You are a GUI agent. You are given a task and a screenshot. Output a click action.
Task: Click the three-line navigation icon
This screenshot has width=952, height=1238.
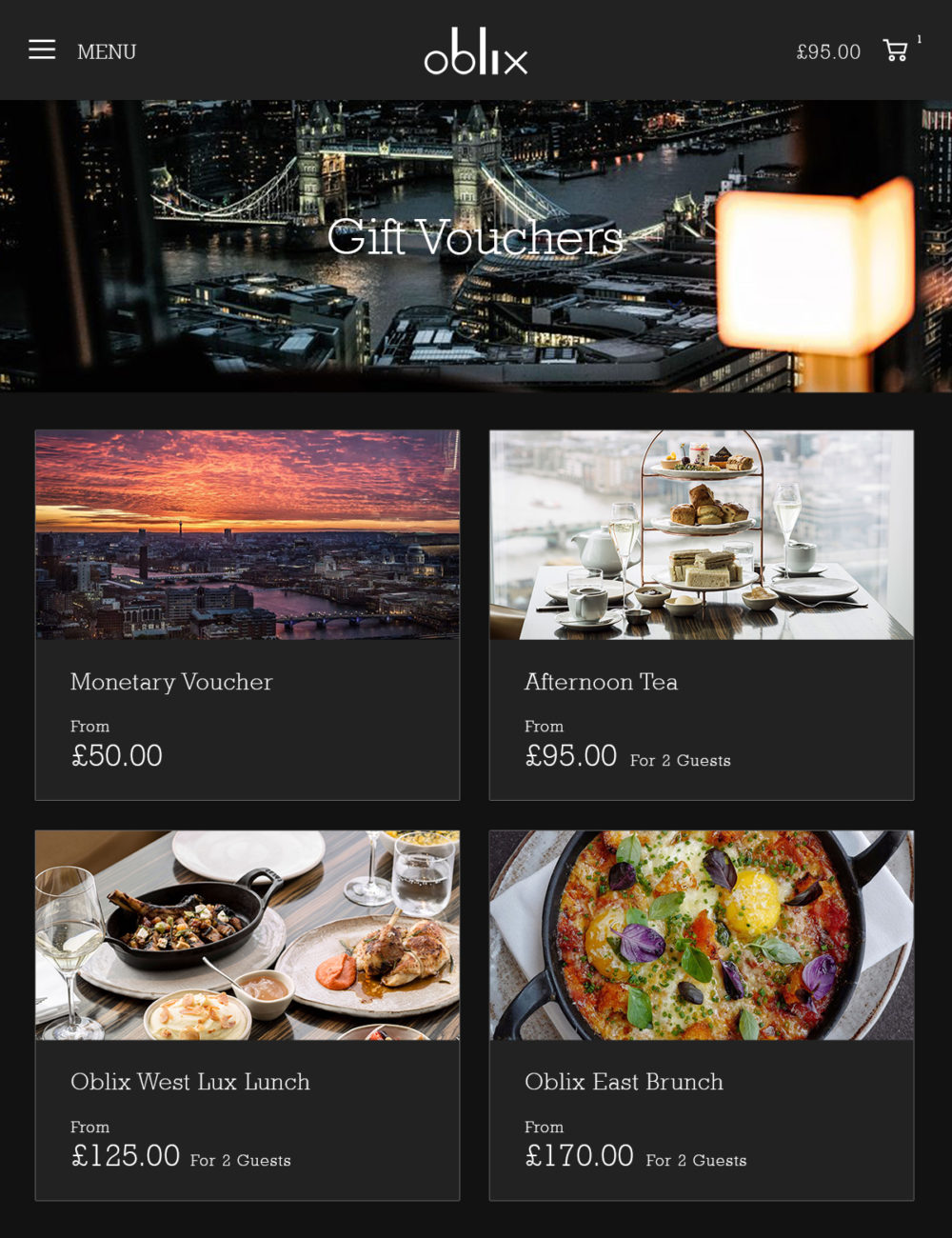(x=42, y=50)
